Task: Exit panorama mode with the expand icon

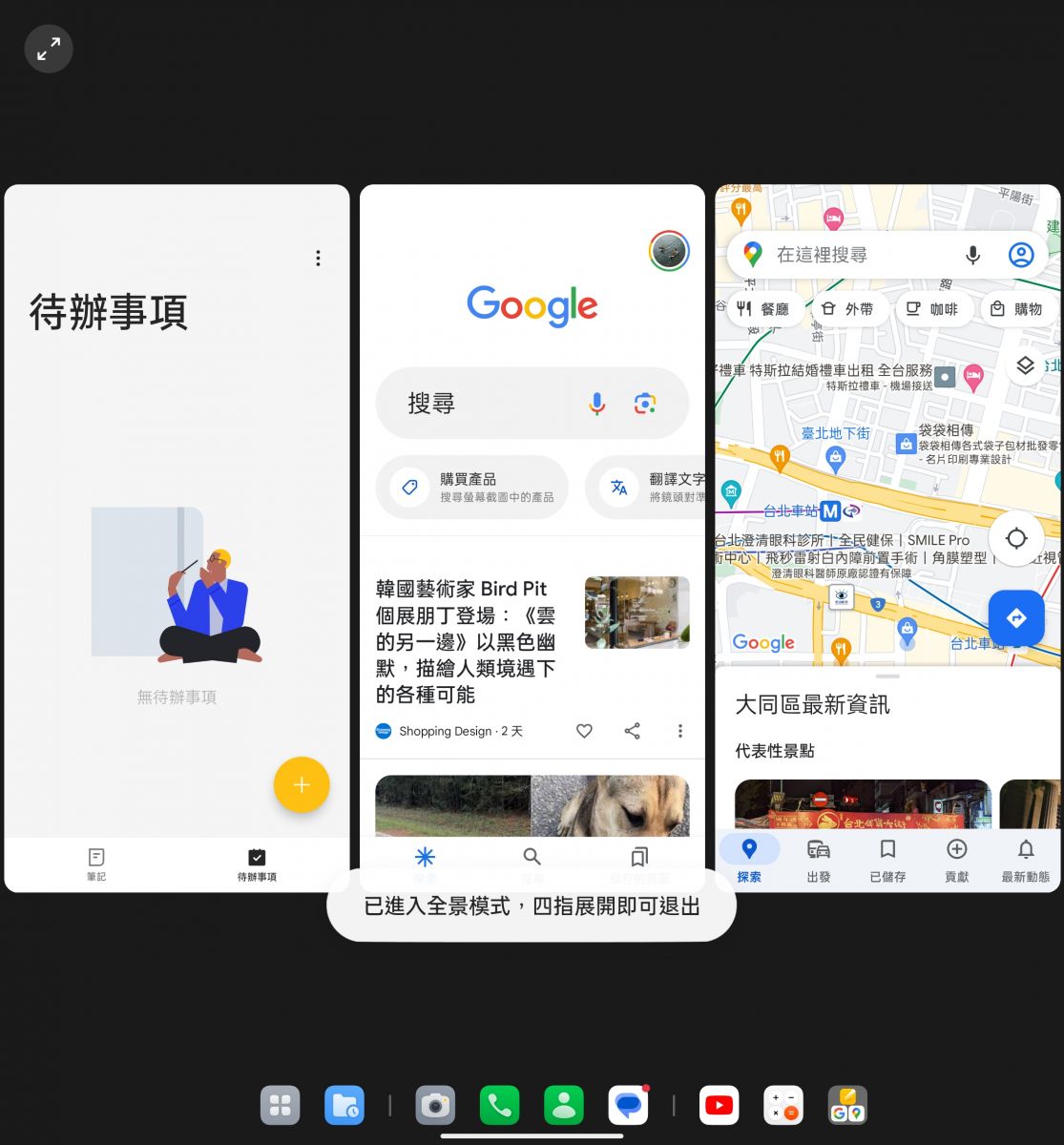Action: (49, 49)
